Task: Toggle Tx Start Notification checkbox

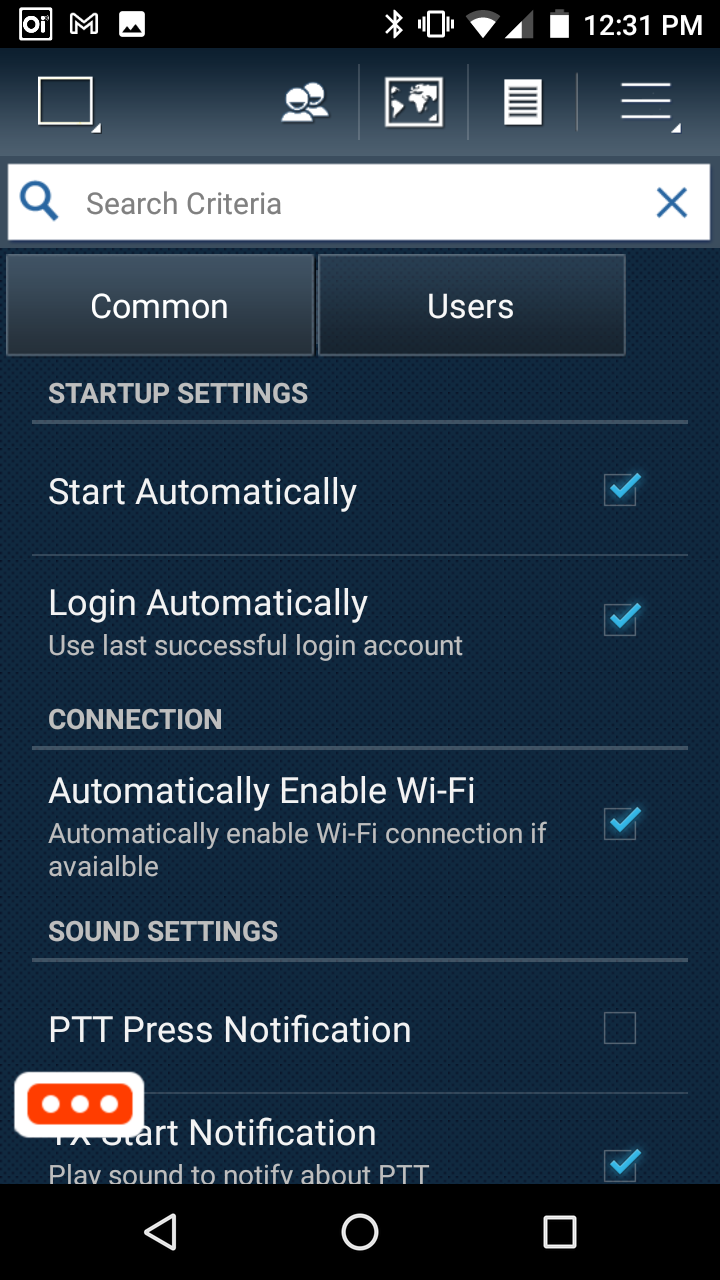Action: point(620,1164)
